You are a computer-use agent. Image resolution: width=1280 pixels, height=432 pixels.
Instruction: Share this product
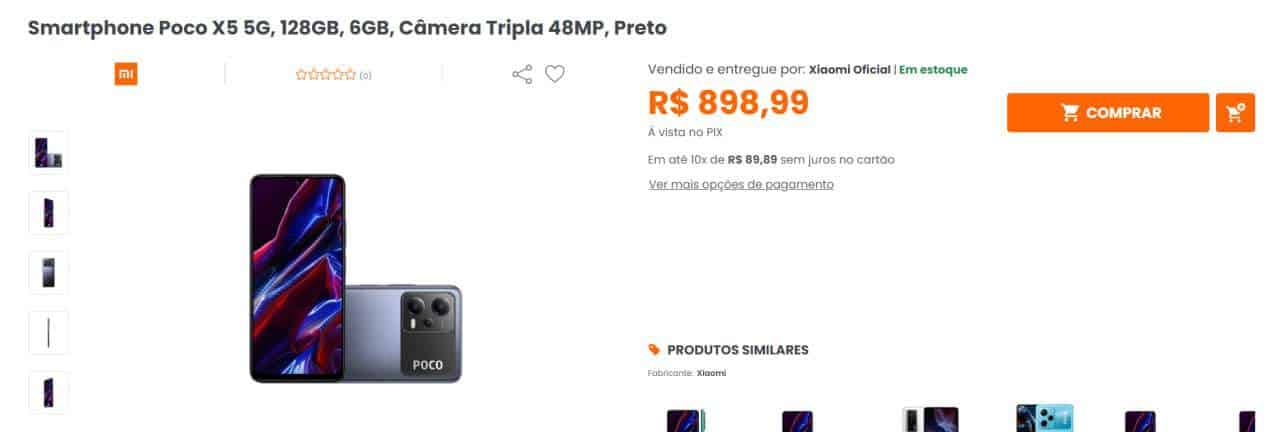522,74
